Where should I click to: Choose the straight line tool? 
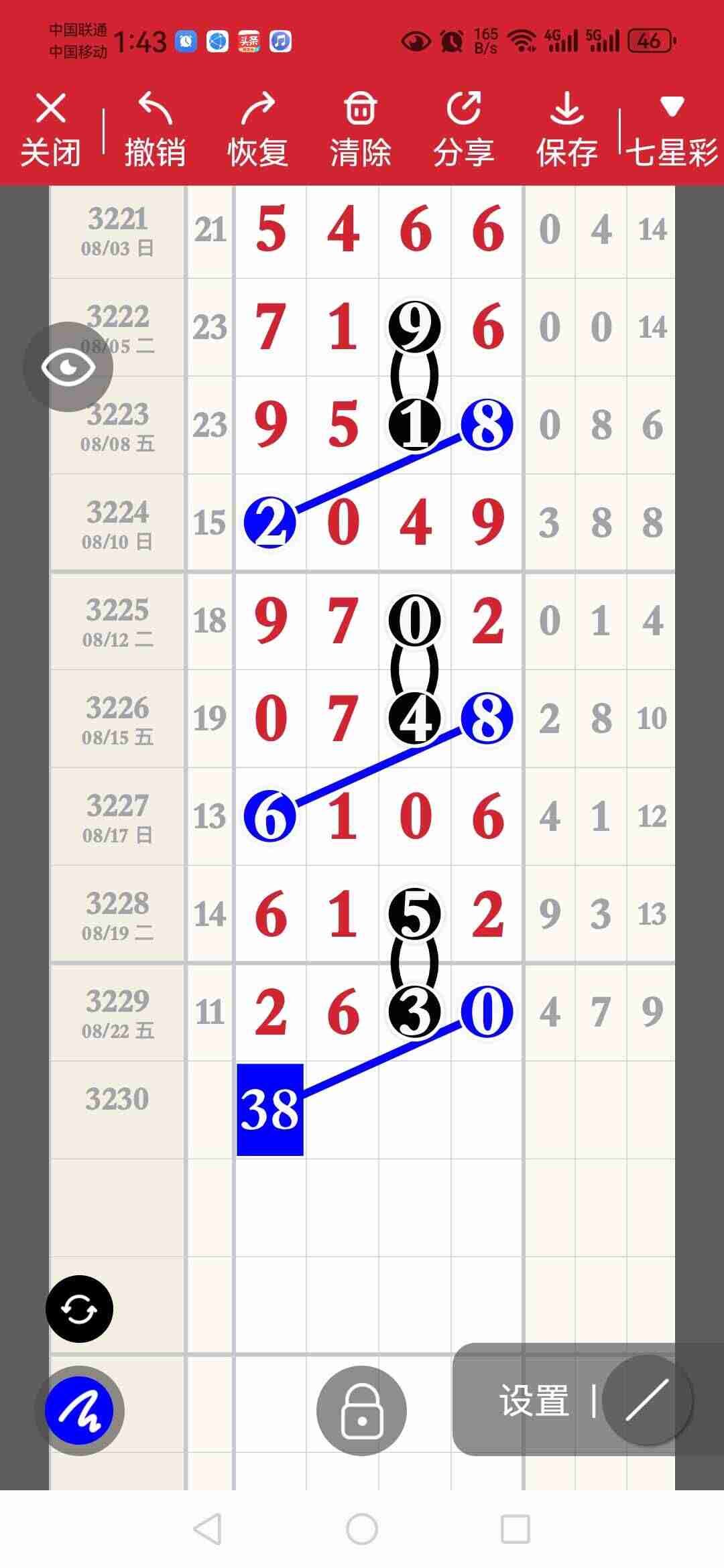pyautogui.click(x=647, y=1400)
